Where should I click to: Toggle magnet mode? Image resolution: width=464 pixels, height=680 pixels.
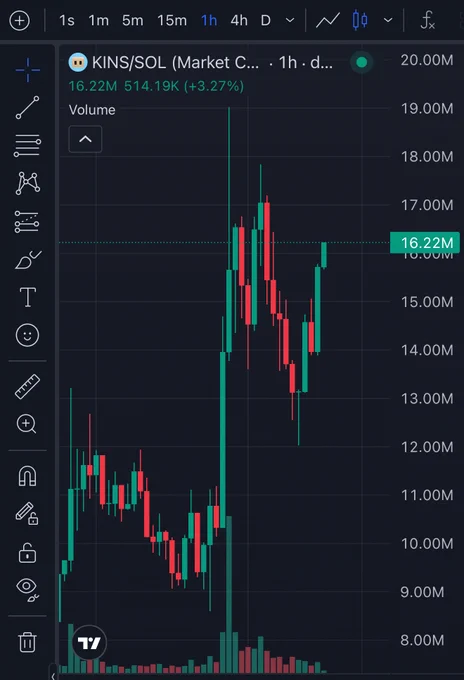[x=27, y=476]
